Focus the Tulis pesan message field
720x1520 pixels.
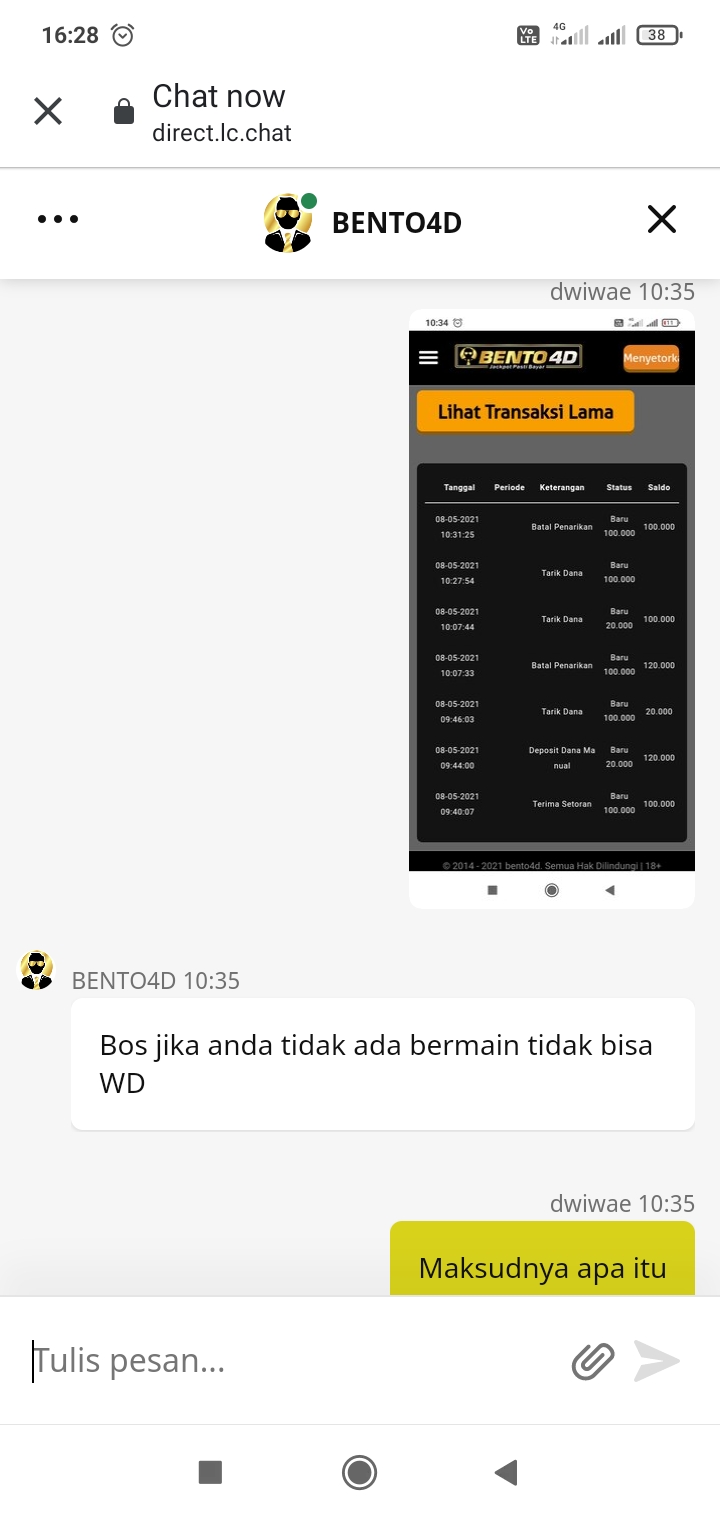click(x=290, y=1361)
